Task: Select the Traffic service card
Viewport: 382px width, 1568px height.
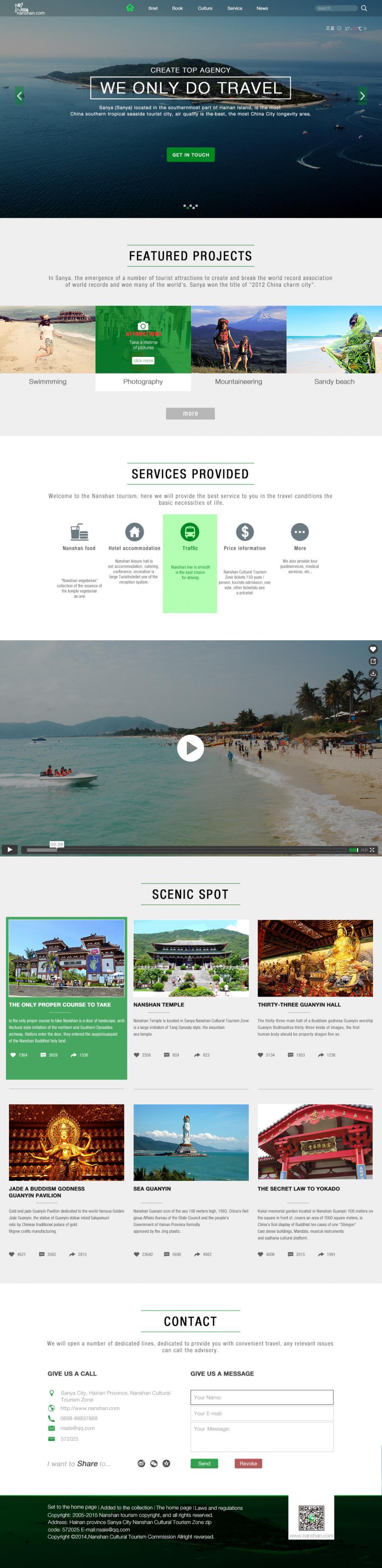Action: pos(190,562)
